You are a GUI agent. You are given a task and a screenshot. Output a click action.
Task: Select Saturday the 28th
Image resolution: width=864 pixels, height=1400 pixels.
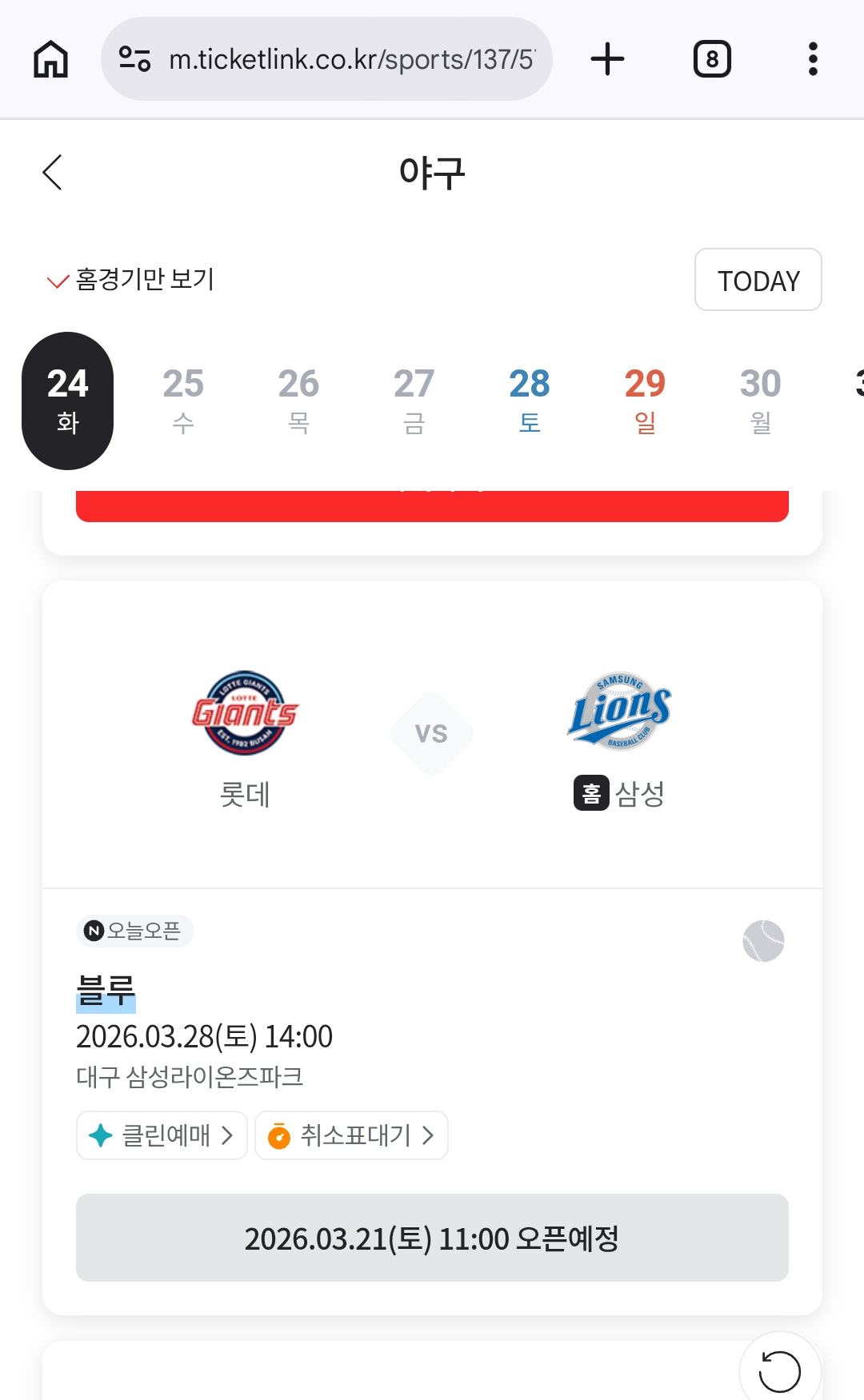[530, 401]
